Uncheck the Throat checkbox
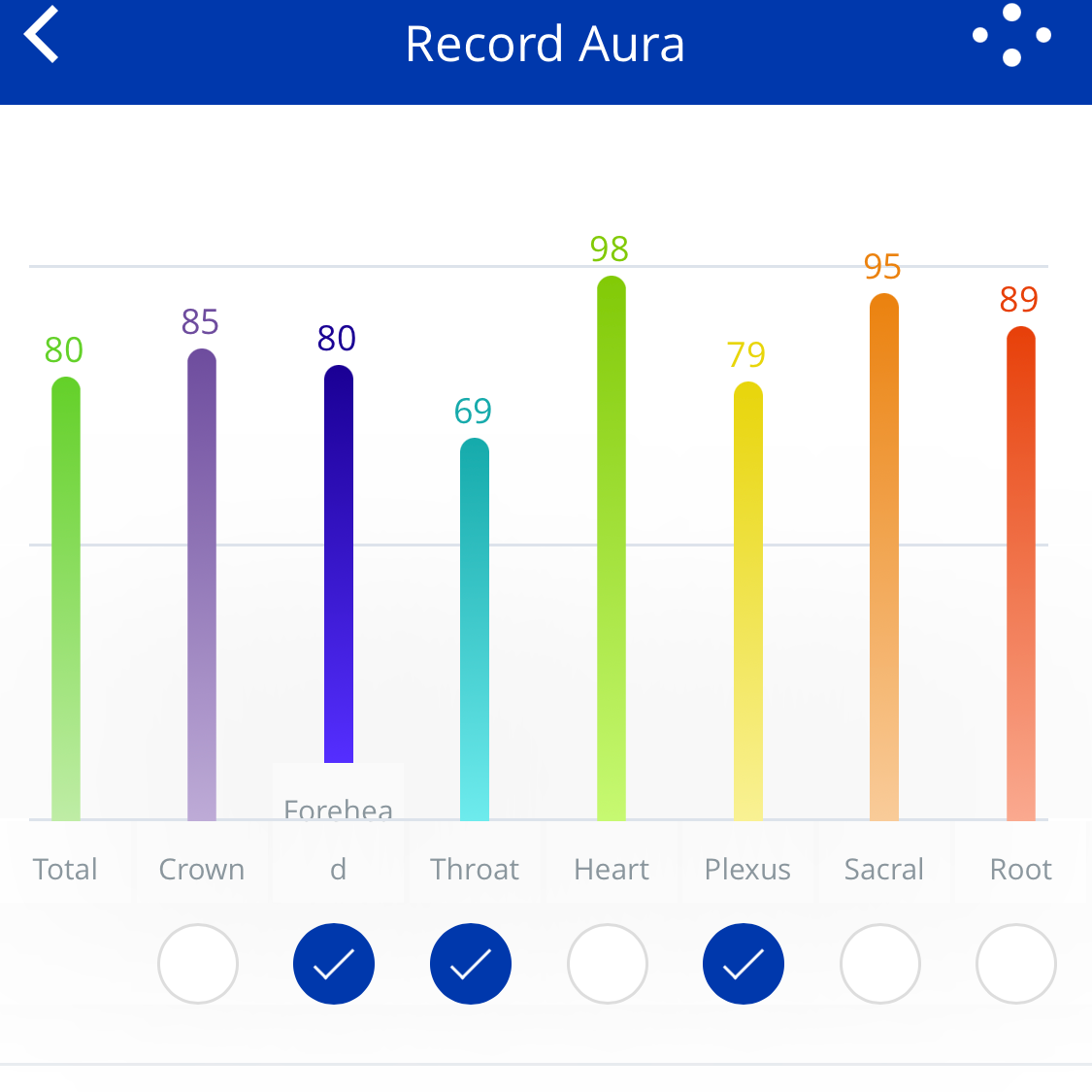The height and width of the screenshot is (1092, 1092). (471, 963)
